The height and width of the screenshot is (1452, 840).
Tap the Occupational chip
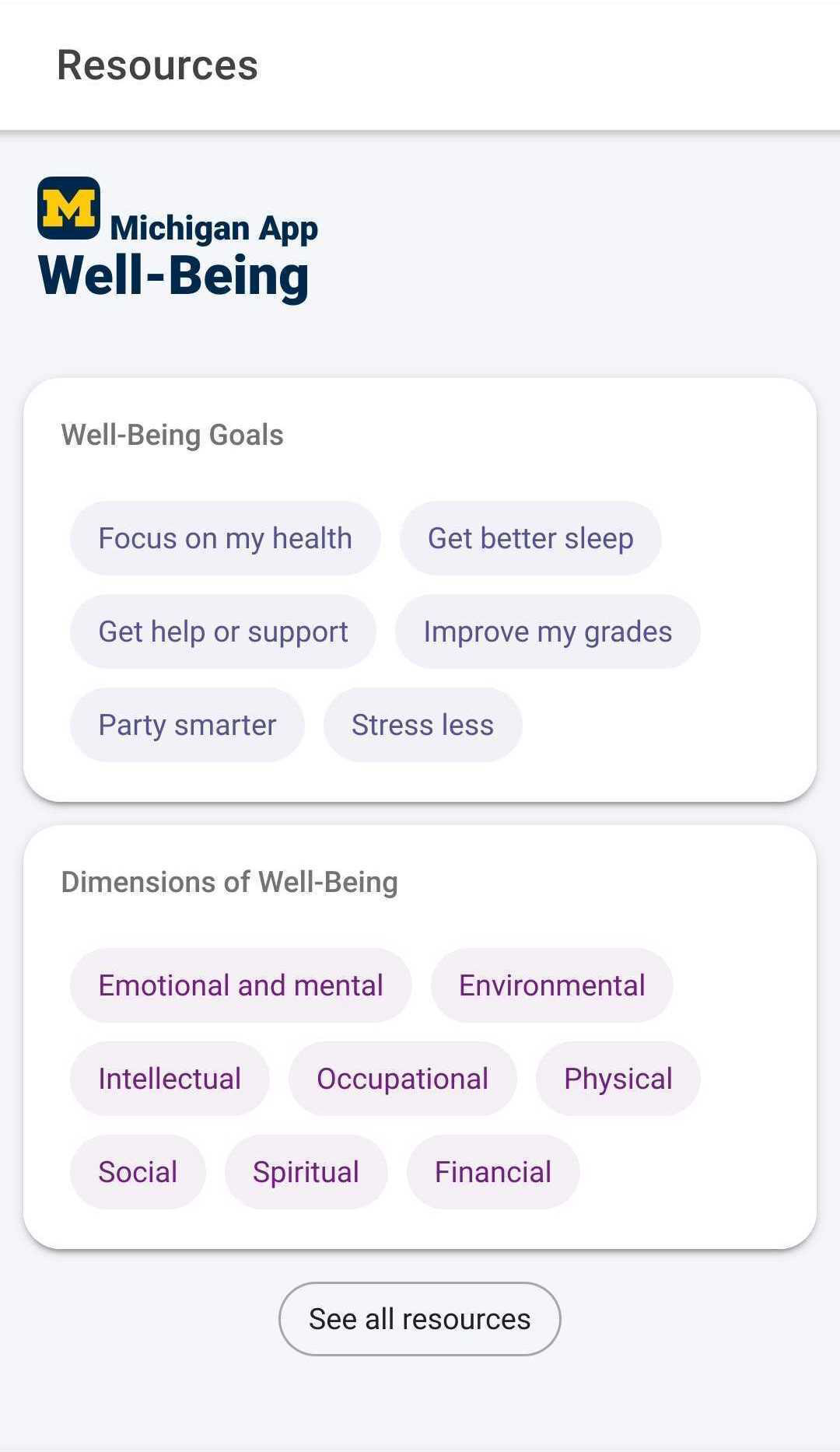coord(403,1079)
